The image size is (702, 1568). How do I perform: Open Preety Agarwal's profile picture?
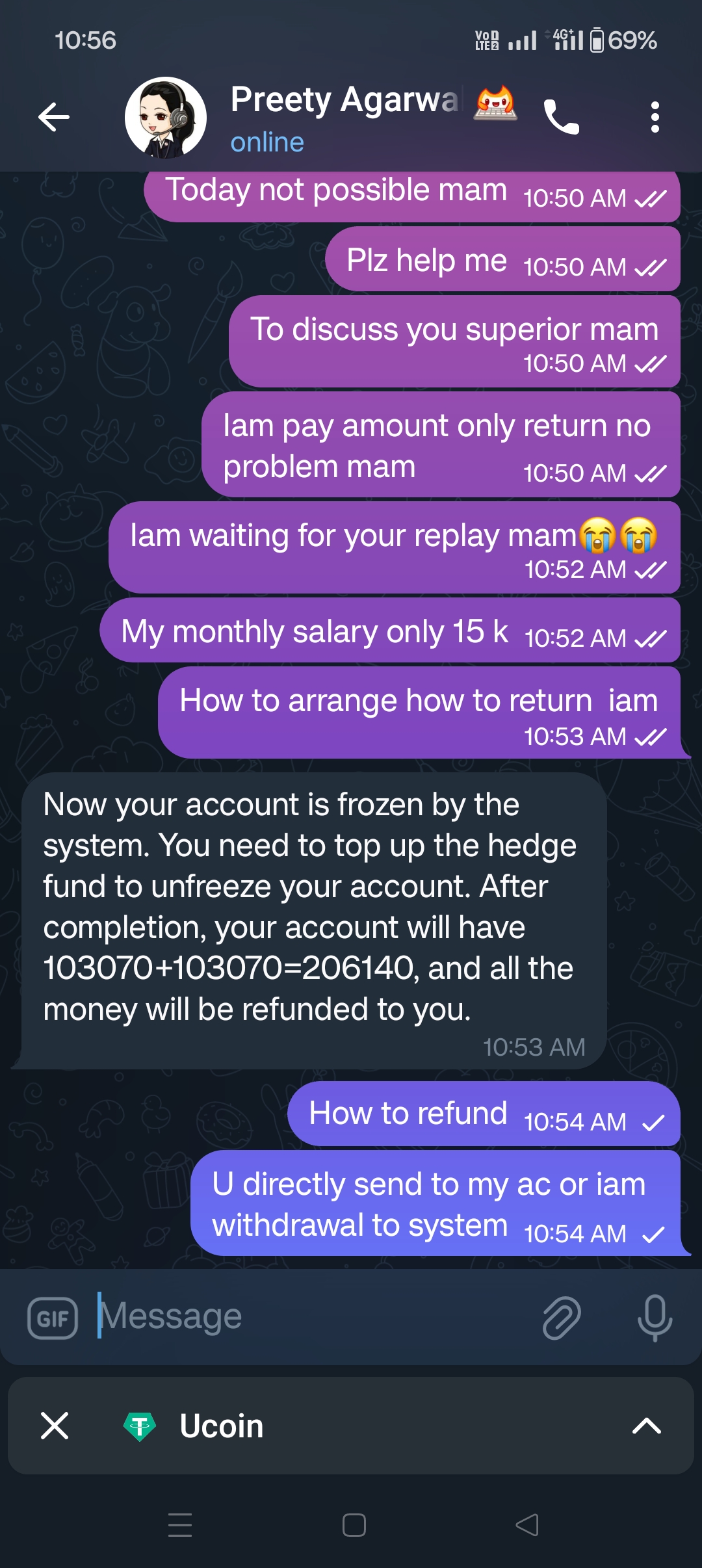[166, 118]
